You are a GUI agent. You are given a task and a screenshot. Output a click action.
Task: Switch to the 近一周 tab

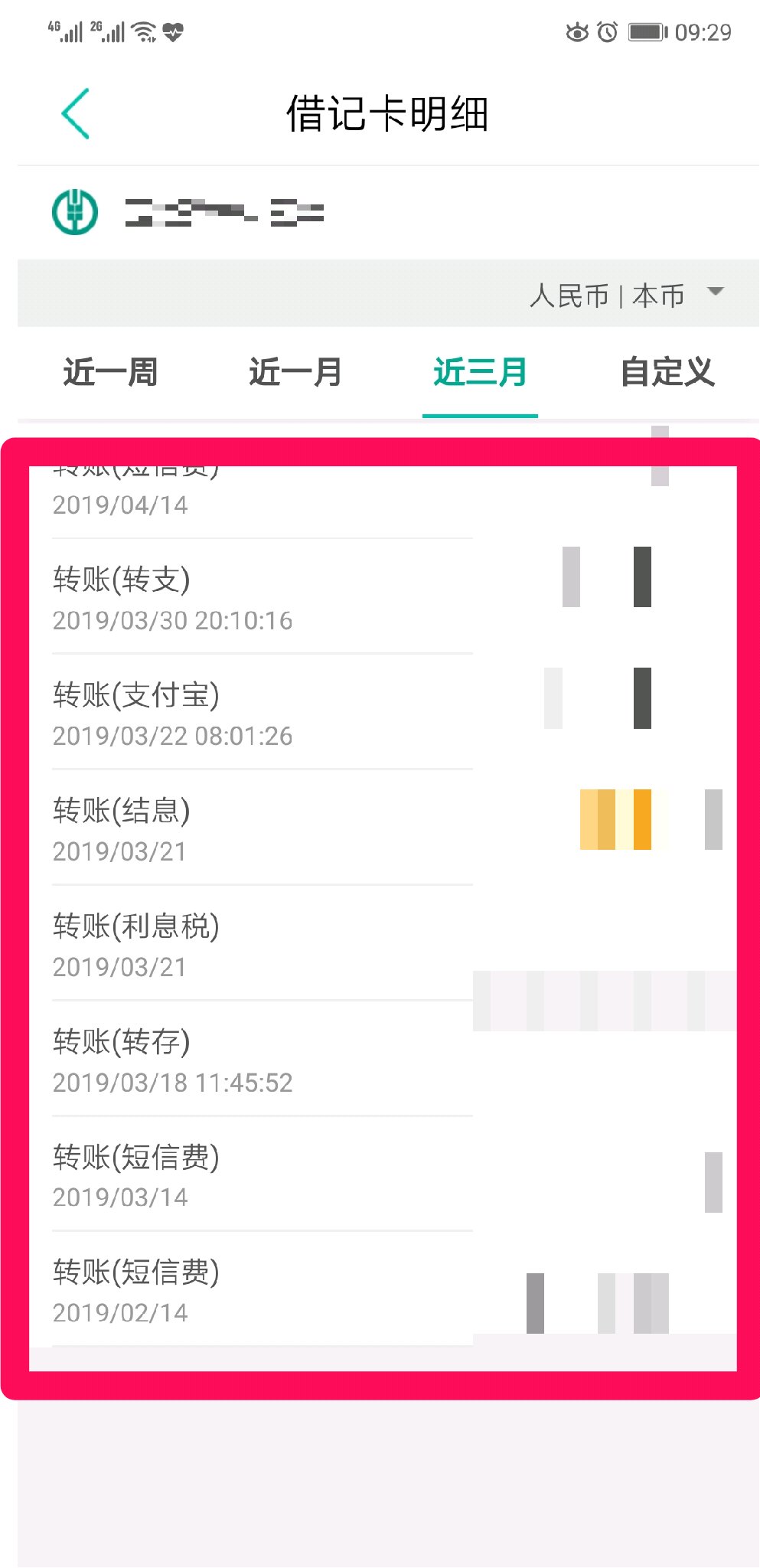coord(110,373)
